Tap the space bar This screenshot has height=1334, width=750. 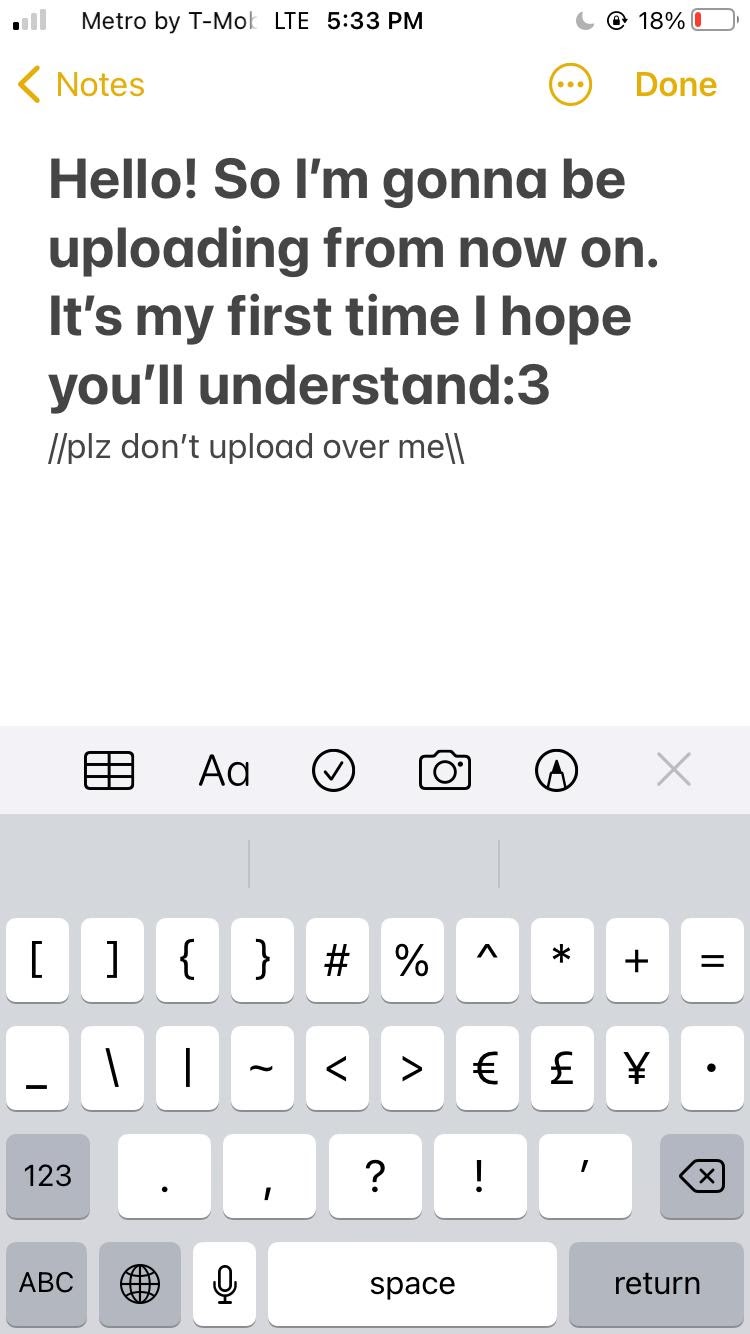coord(412,1283)
